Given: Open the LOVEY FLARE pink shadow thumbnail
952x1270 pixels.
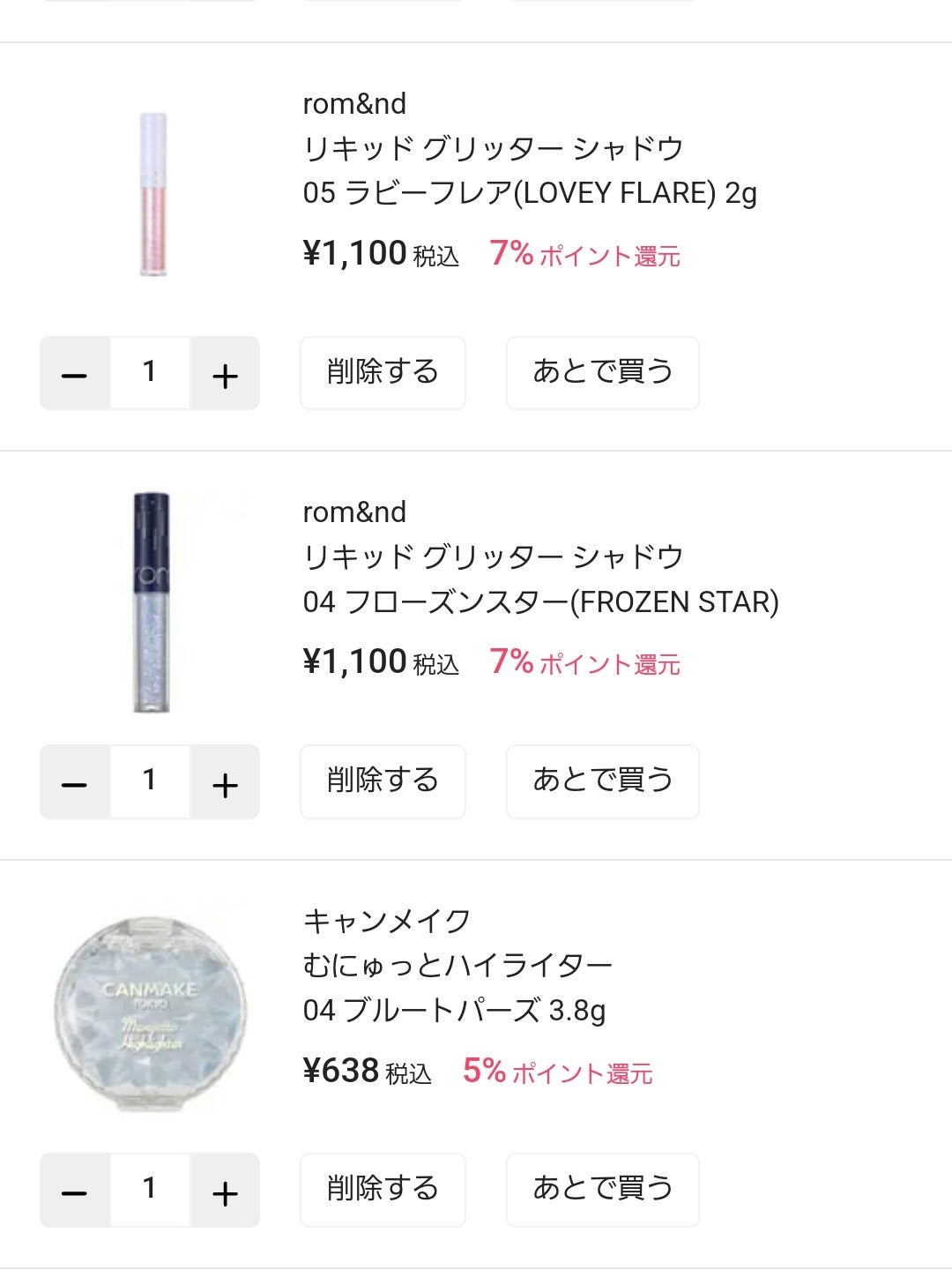Looking at the screenshot, I should [x=152, y=196].
